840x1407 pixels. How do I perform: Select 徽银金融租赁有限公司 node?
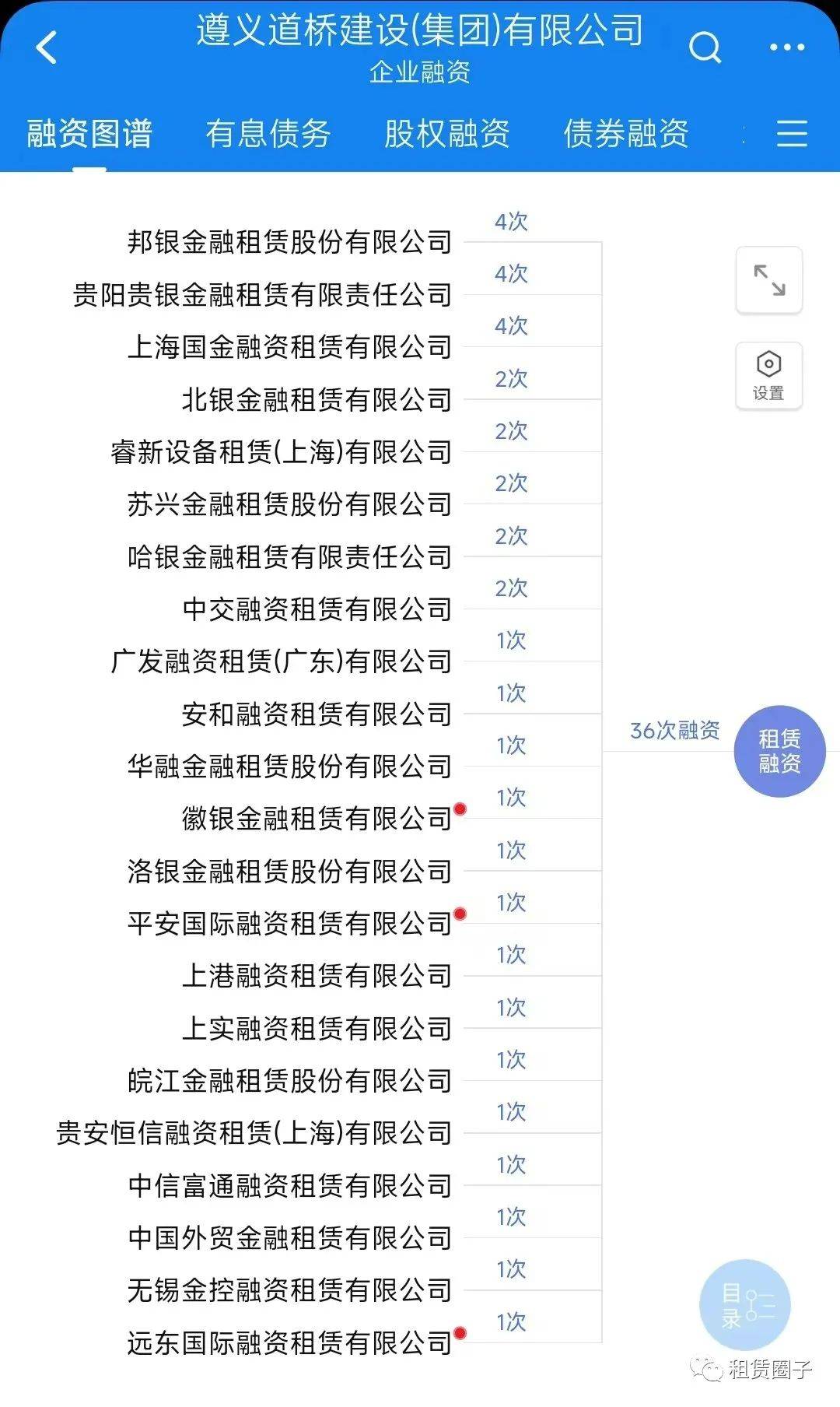click(x=317, y=819)
